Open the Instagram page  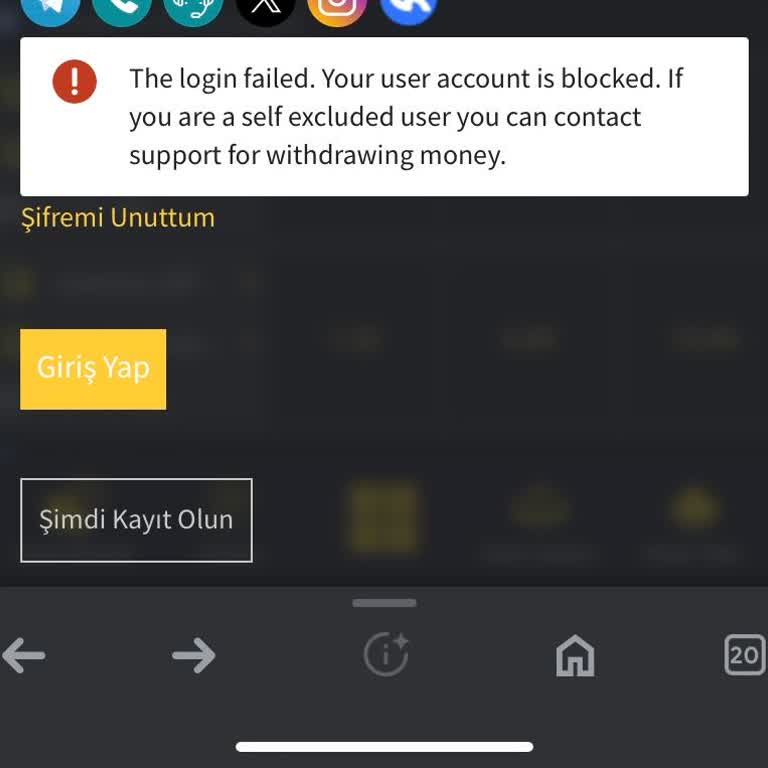click(337, 8)
